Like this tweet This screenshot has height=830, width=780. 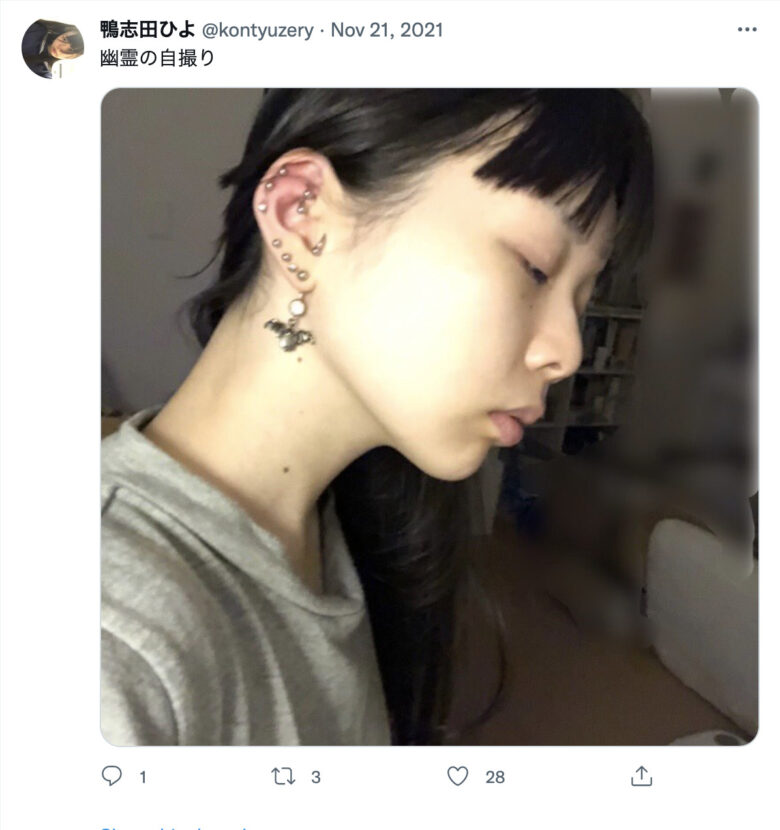tap(458, 776)
